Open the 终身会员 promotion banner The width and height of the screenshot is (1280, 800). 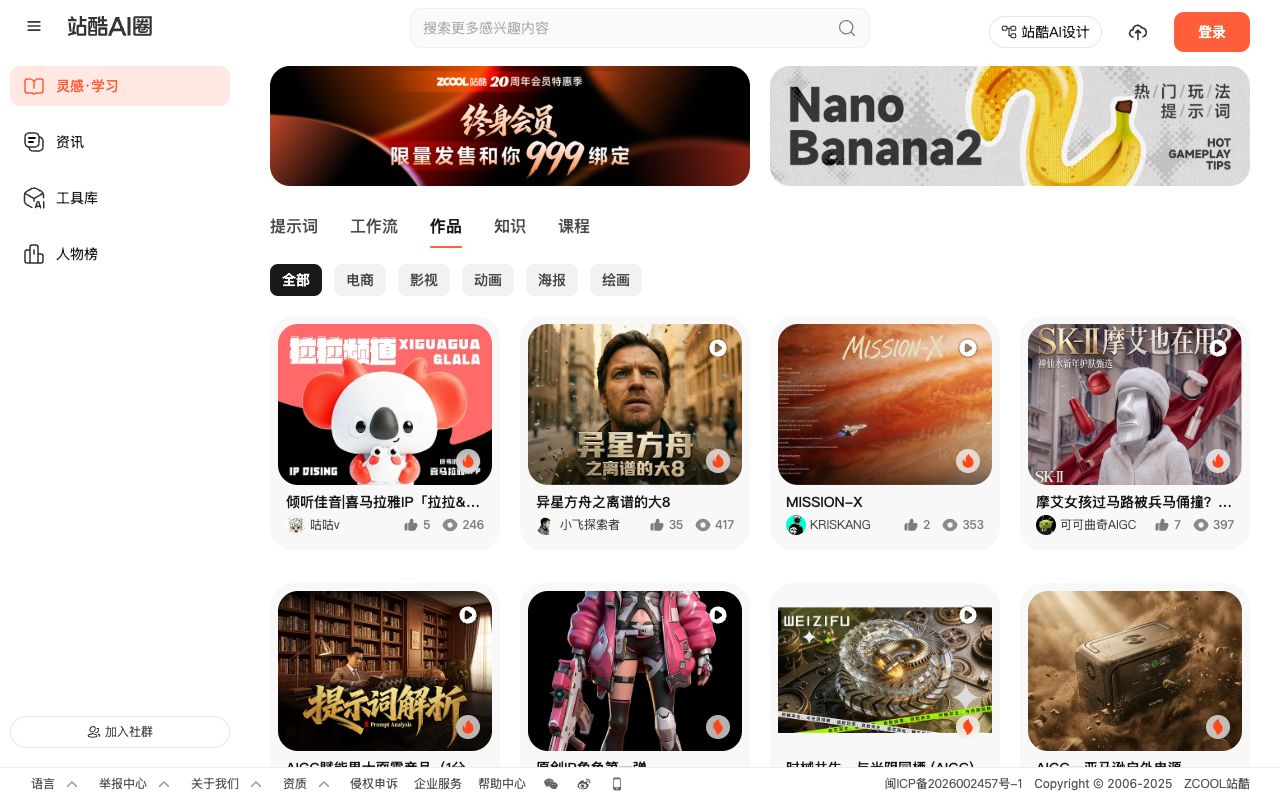(510, 126)
